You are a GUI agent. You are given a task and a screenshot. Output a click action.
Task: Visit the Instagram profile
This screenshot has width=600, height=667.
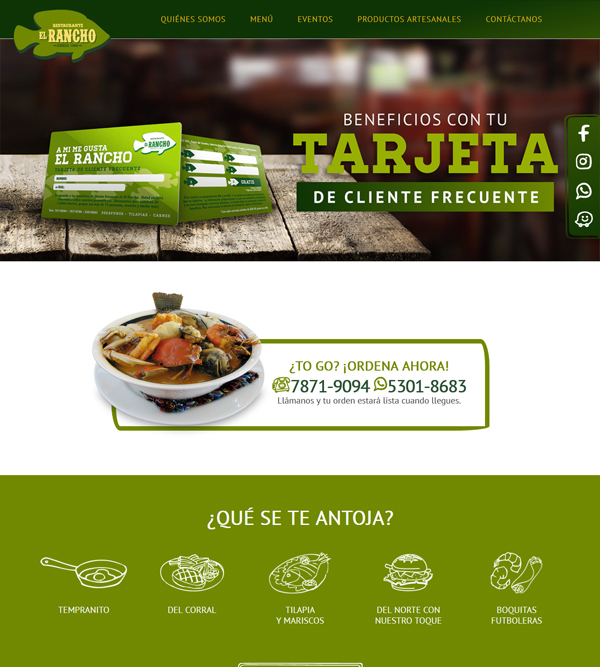[584, 162]
